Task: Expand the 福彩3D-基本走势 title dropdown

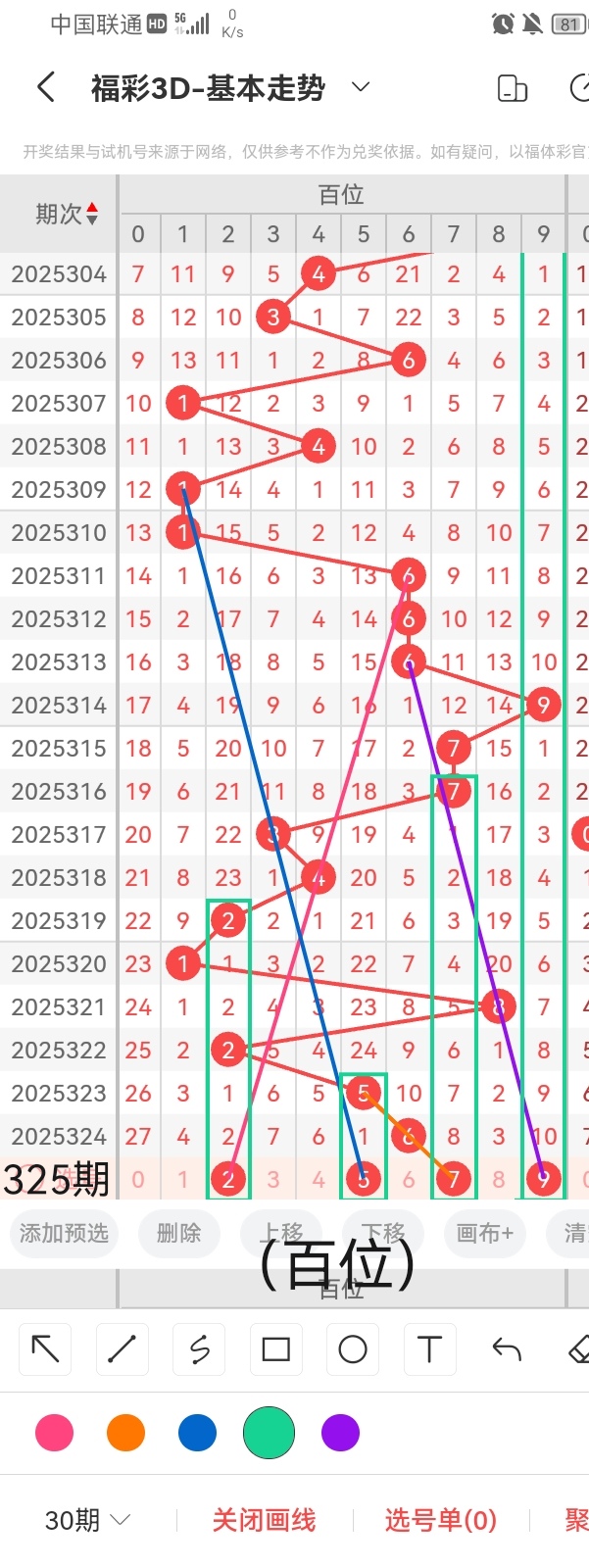Action: [361, 87]
